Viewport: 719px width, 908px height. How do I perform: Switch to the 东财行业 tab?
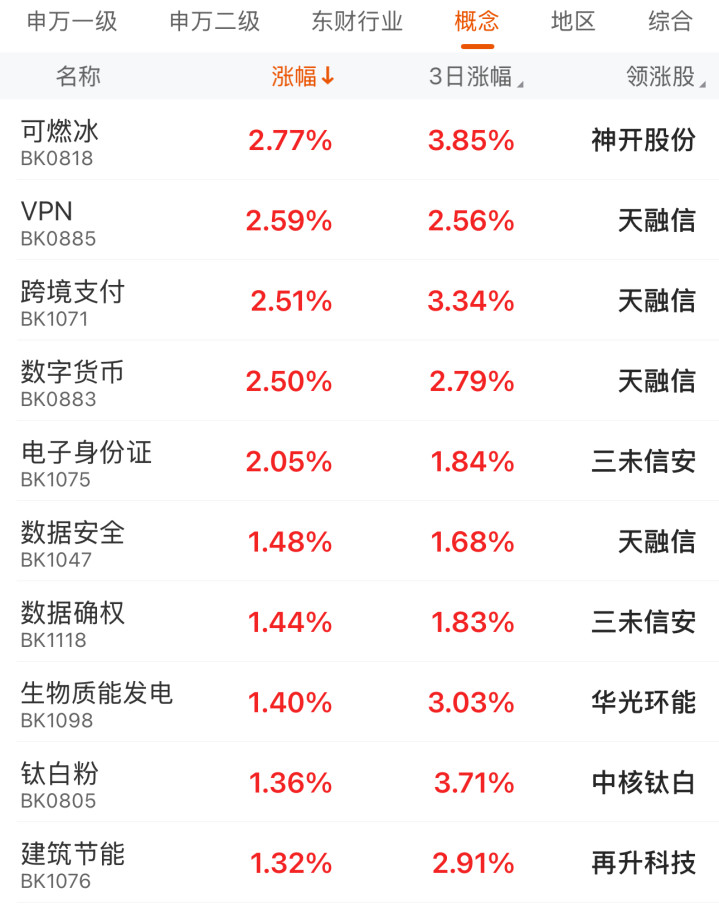[357, 22]
